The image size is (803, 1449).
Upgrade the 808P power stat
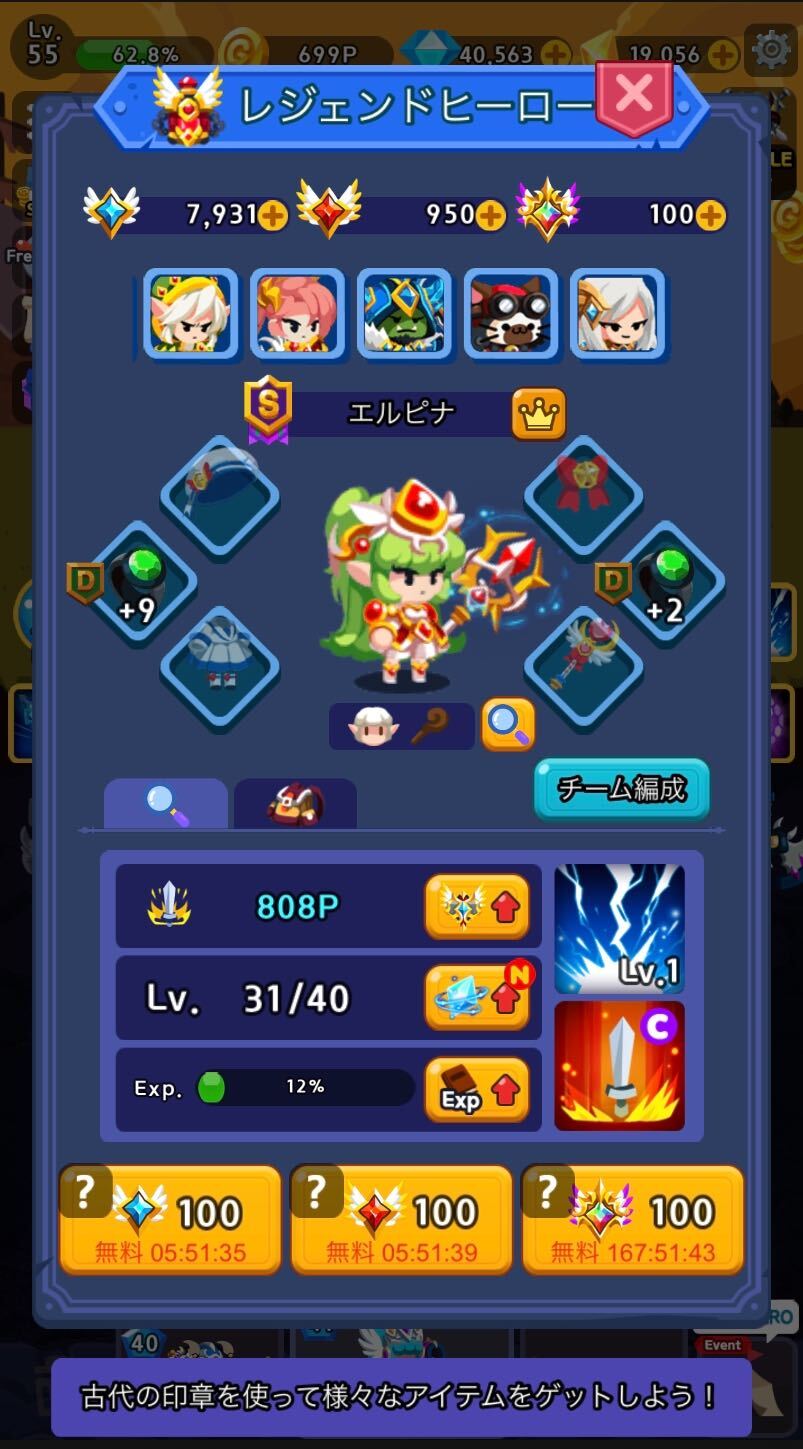(477, 907)
